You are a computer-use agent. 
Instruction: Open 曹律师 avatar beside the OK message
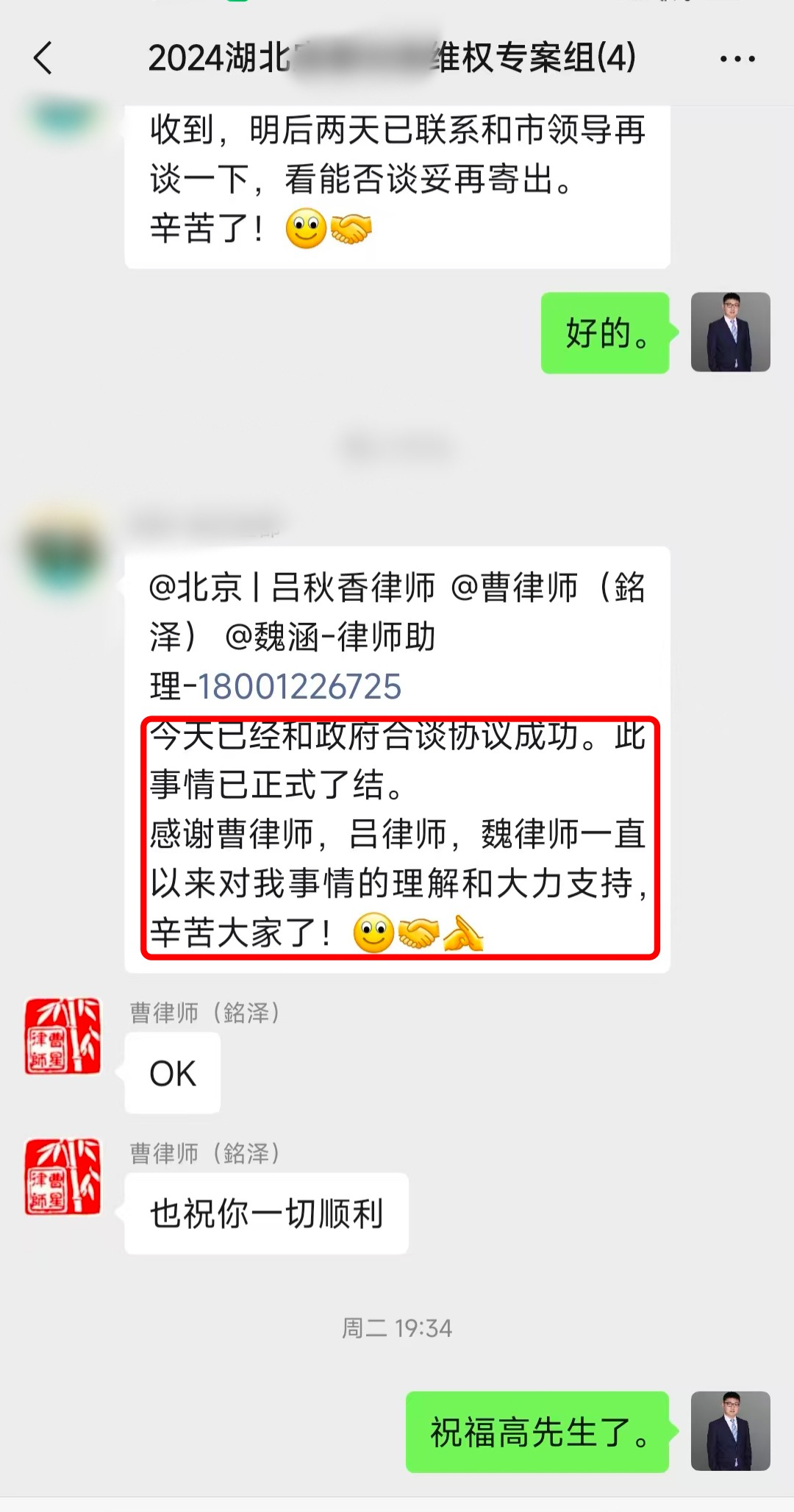[62, 1036]
